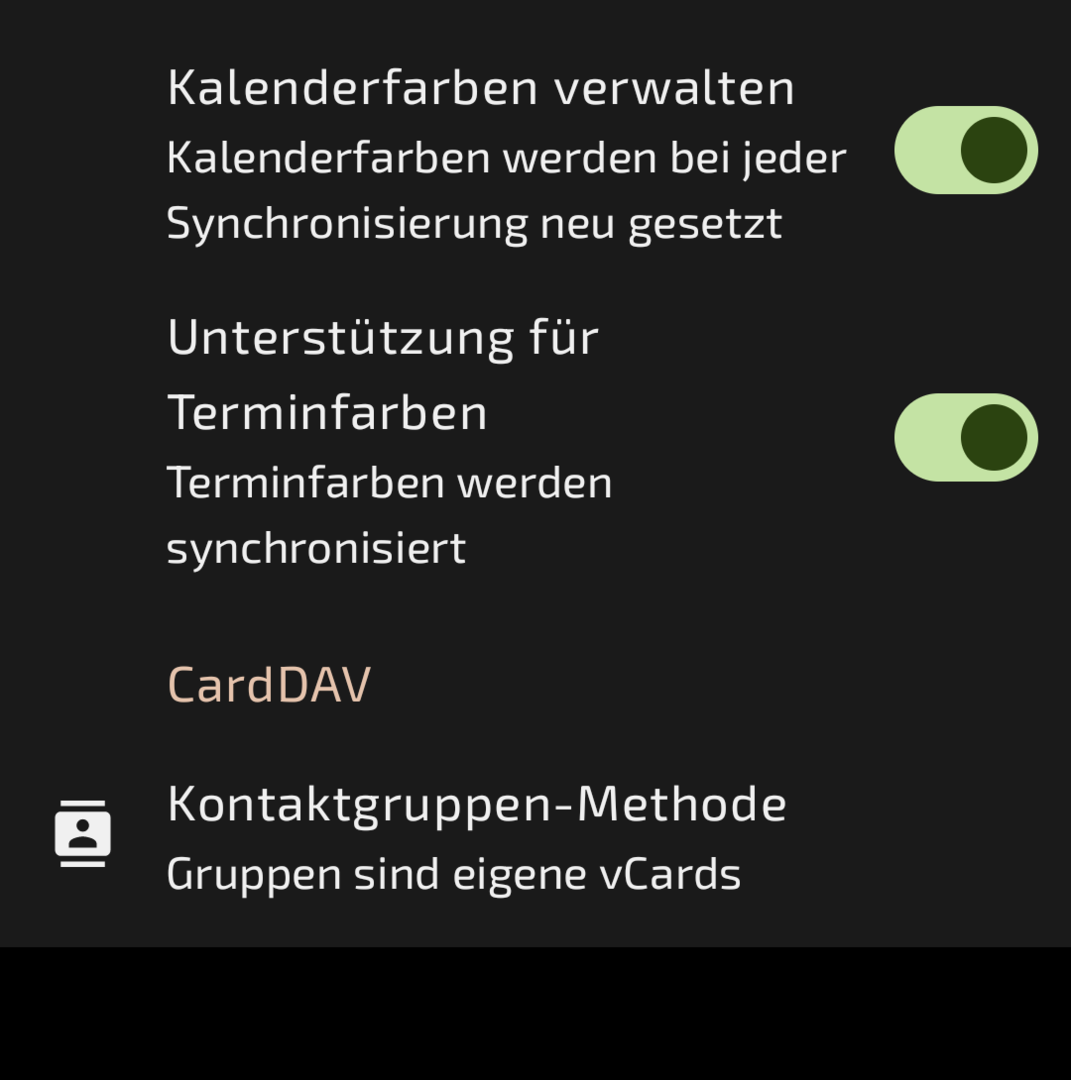Image resolution: width=1071 pixels, height=1080 pixels.
Task: Disable the Kalenderfarben verwalten switch
Action: (965, 150)
